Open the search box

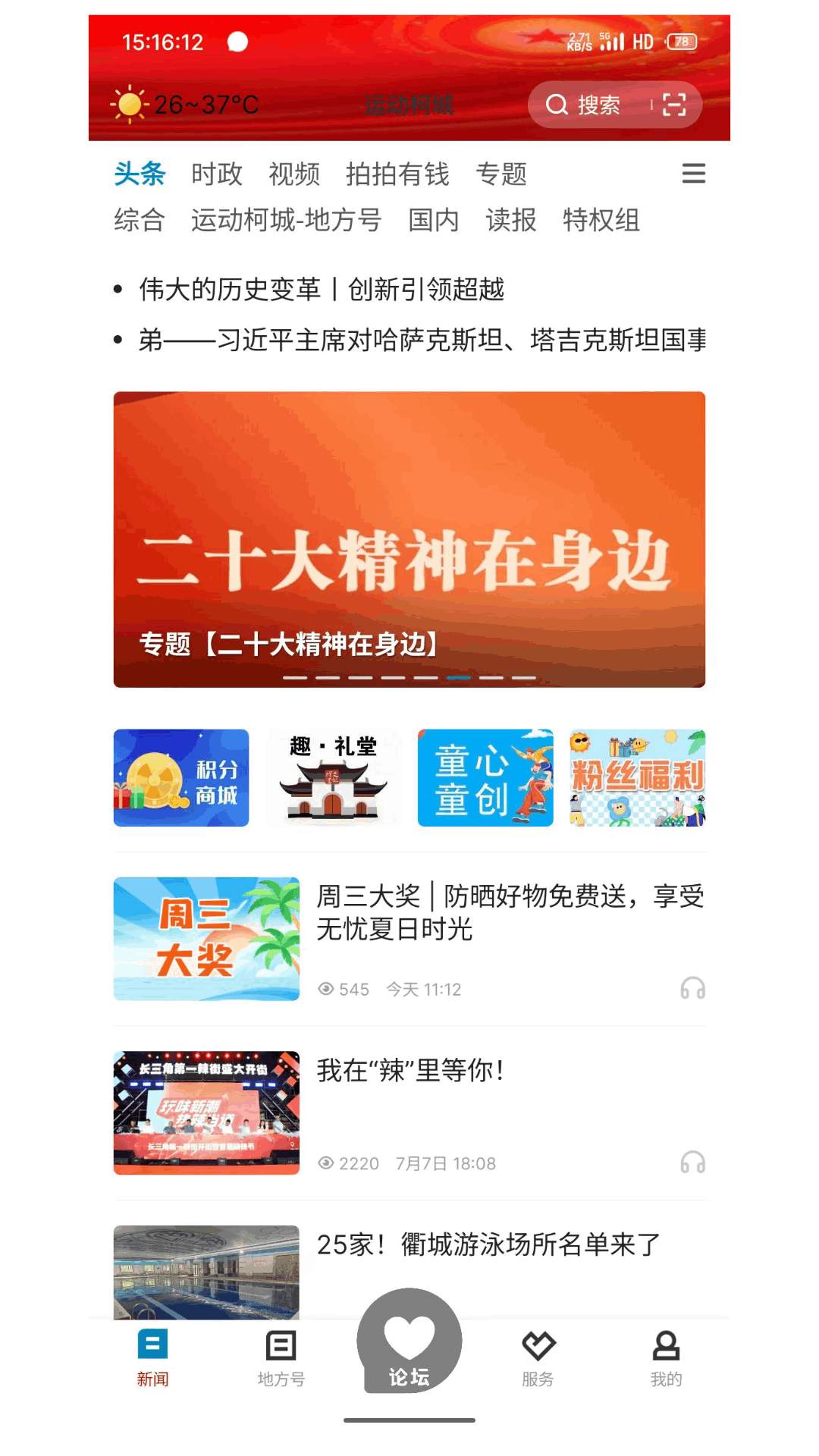click(x=584, y=105)
